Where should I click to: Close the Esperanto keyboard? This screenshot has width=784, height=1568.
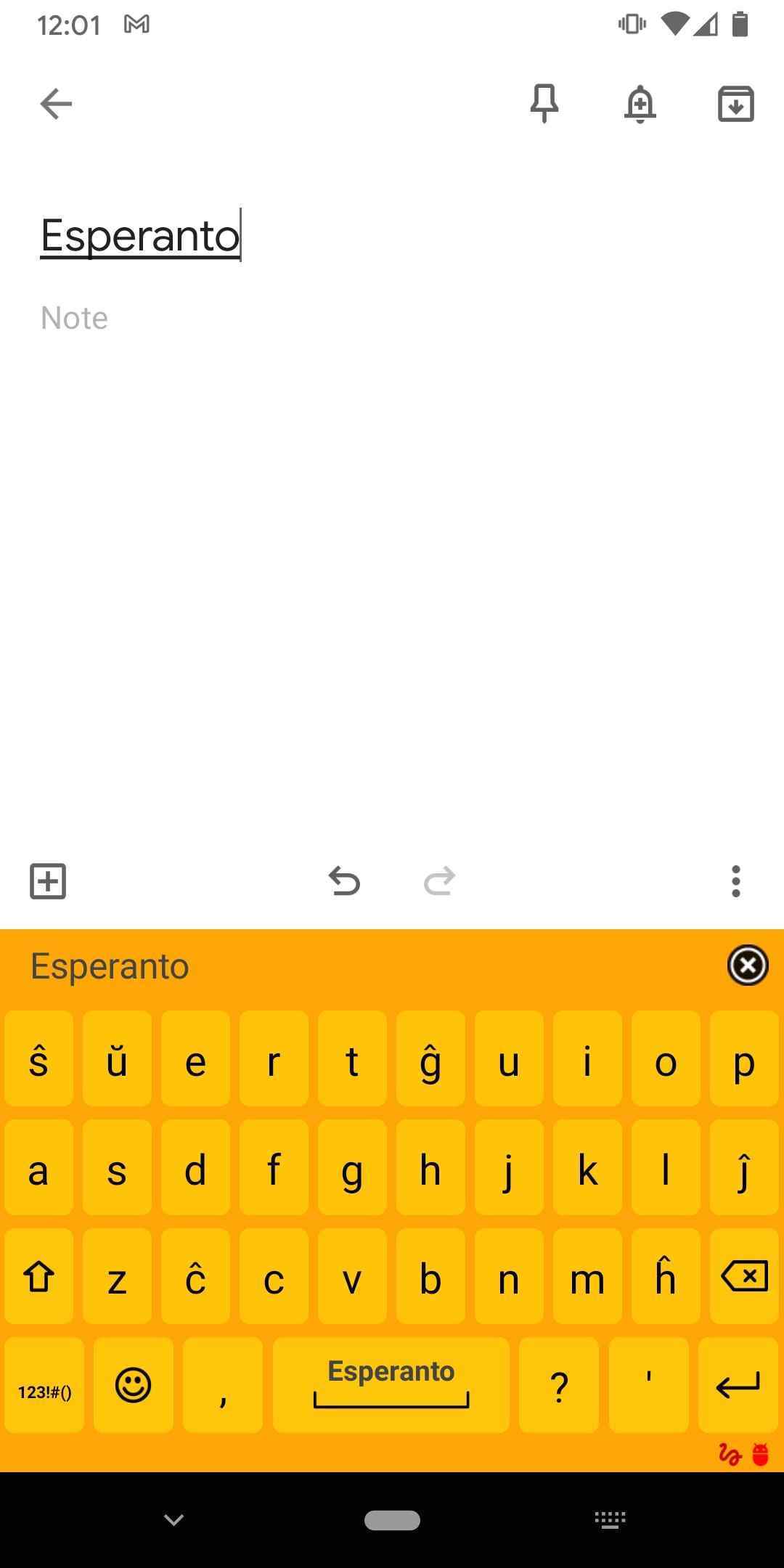(x=746, y=965)
